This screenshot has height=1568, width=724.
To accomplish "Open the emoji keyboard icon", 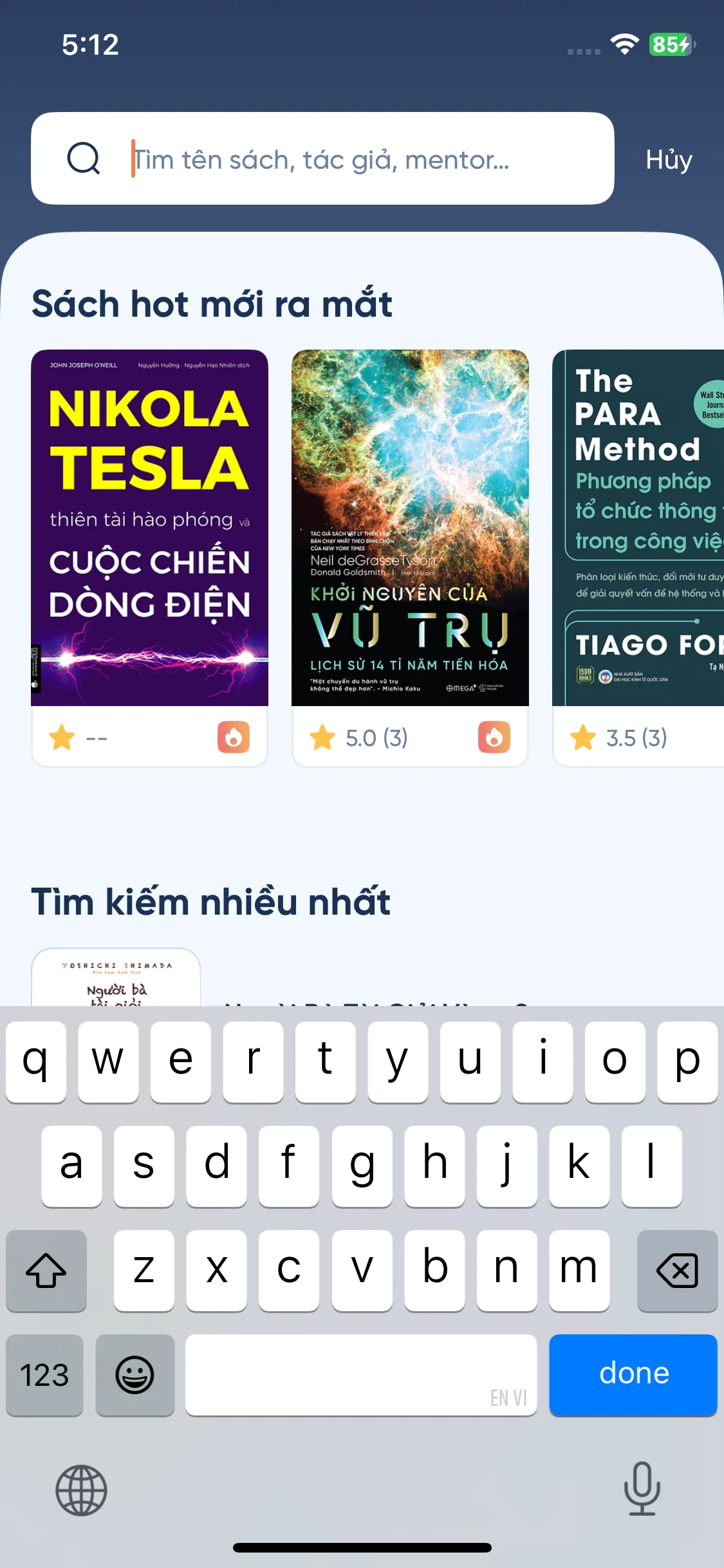I will tap(135, 1376).
